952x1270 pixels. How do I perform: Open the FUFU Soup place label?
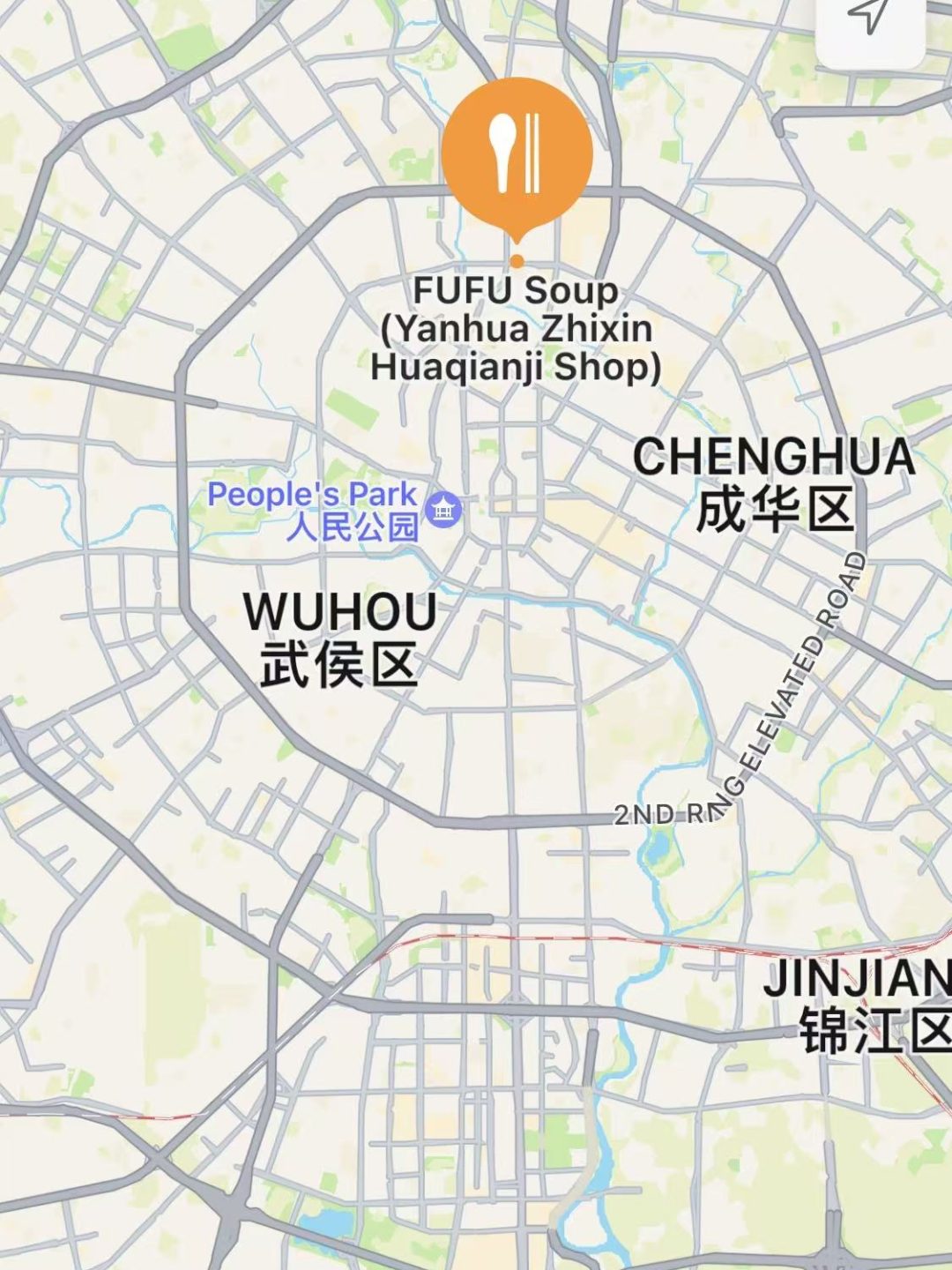518,288
